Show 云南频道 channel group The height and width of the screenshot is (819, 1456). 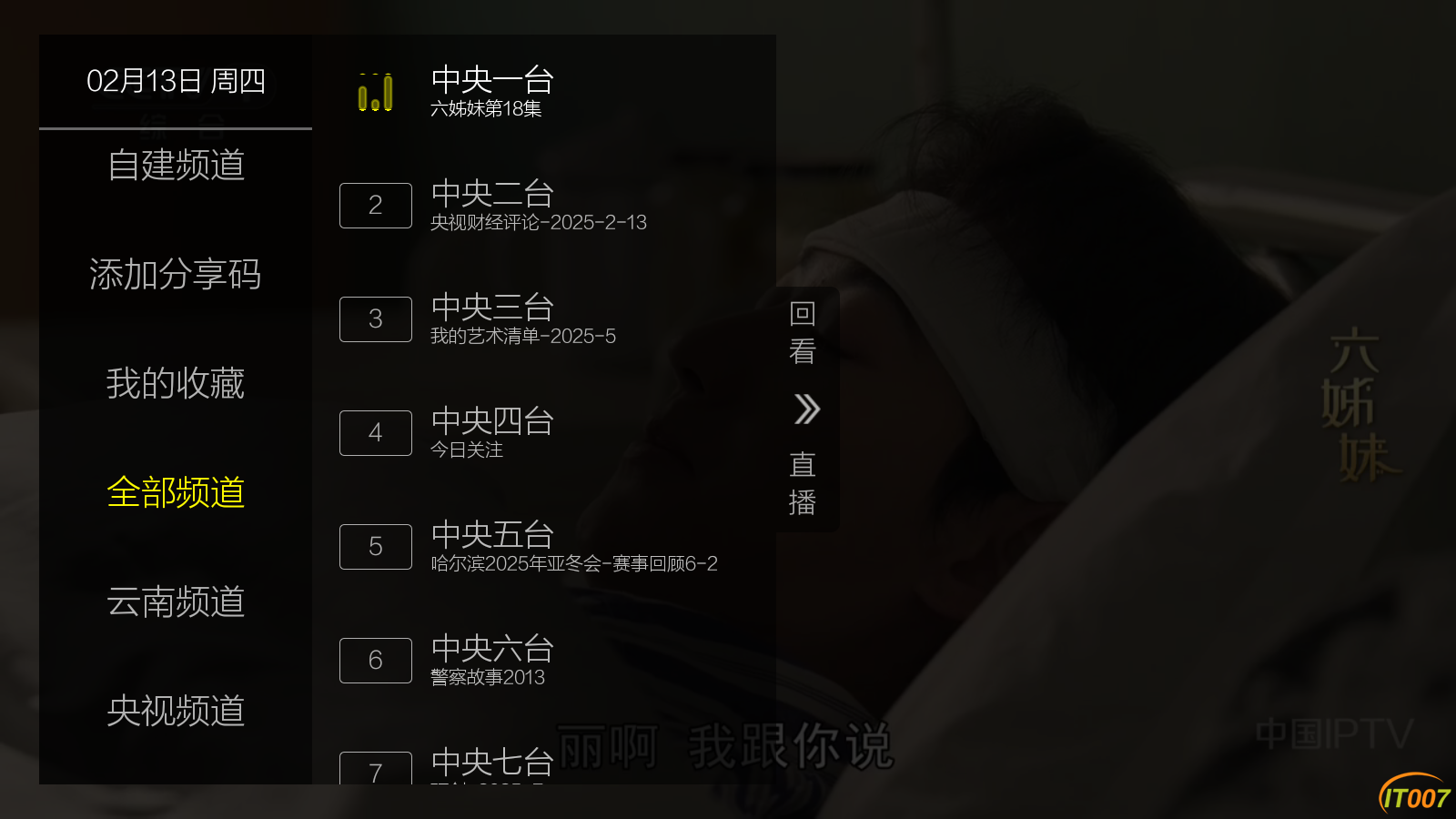click(x=176, y=602)
